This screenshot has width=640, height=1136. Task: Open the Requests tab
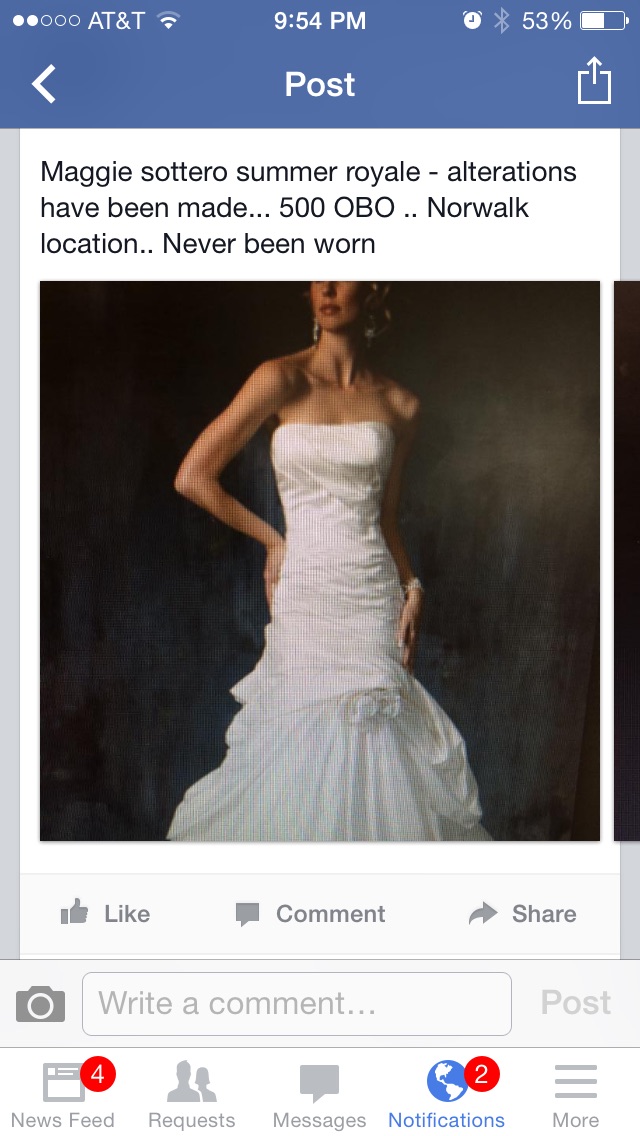point(191,1094)
